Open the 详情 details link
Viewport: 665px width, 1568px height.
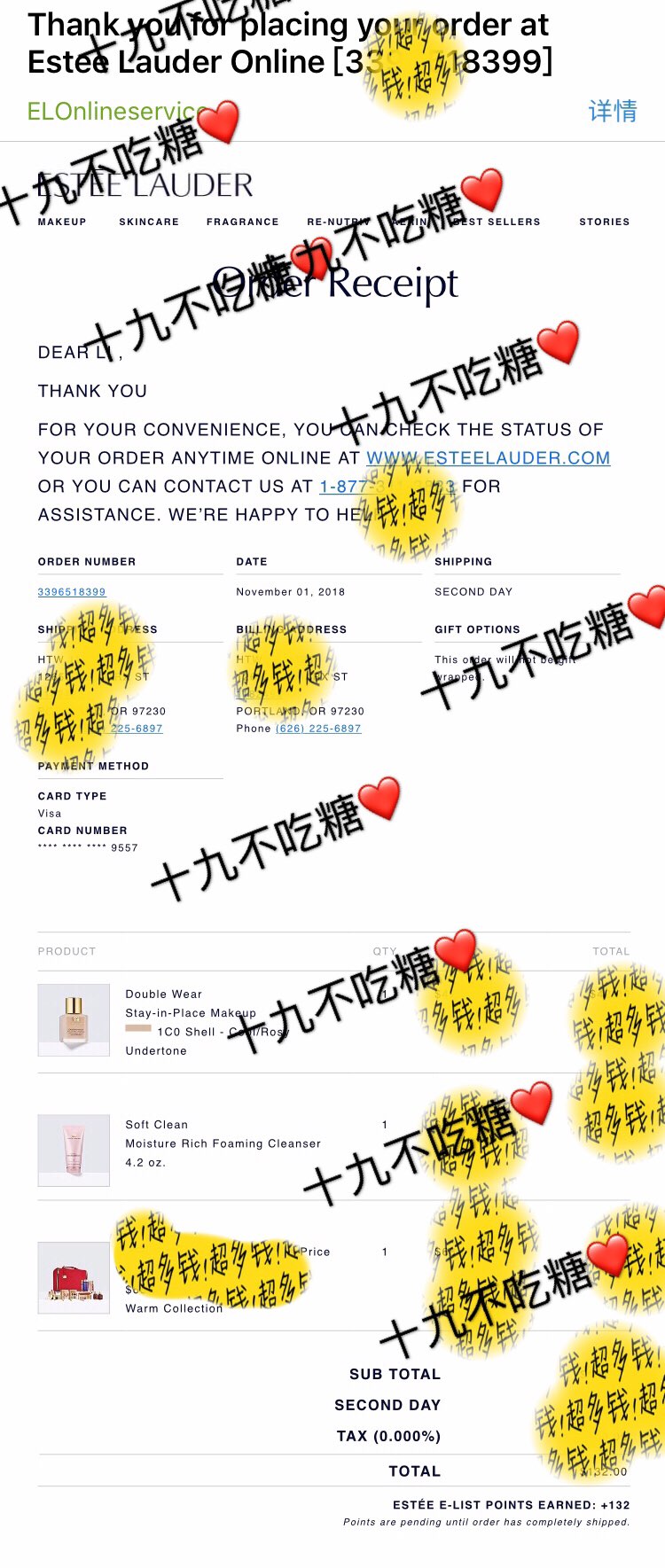(612, 111)
